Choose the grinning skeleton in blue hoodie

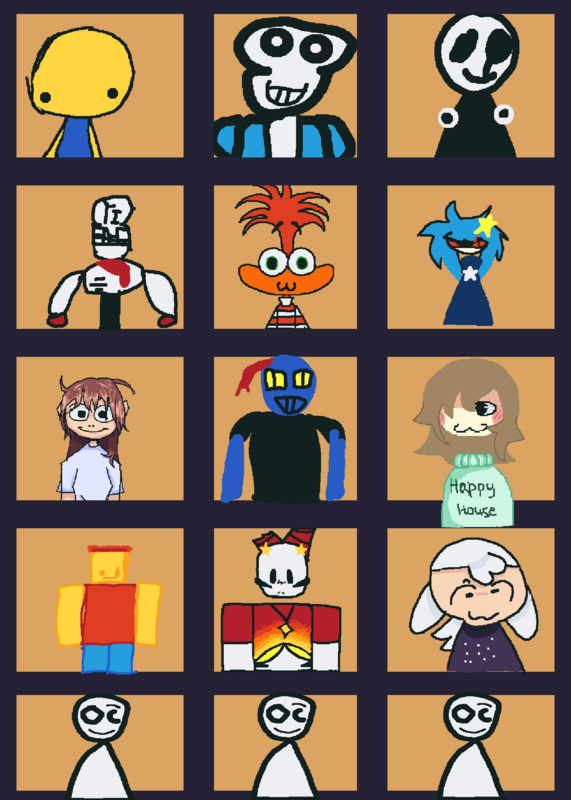point(285,86)
